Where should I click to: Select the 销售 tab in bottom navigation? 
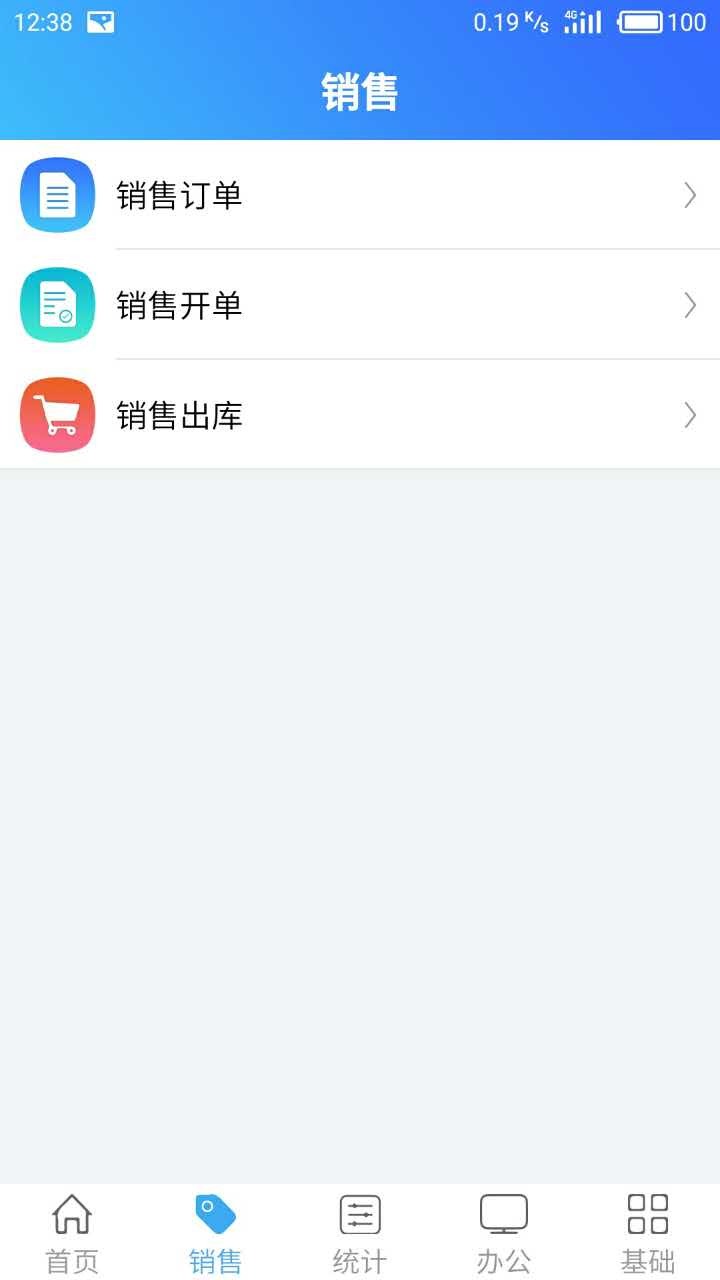[x=216, y=1233]
